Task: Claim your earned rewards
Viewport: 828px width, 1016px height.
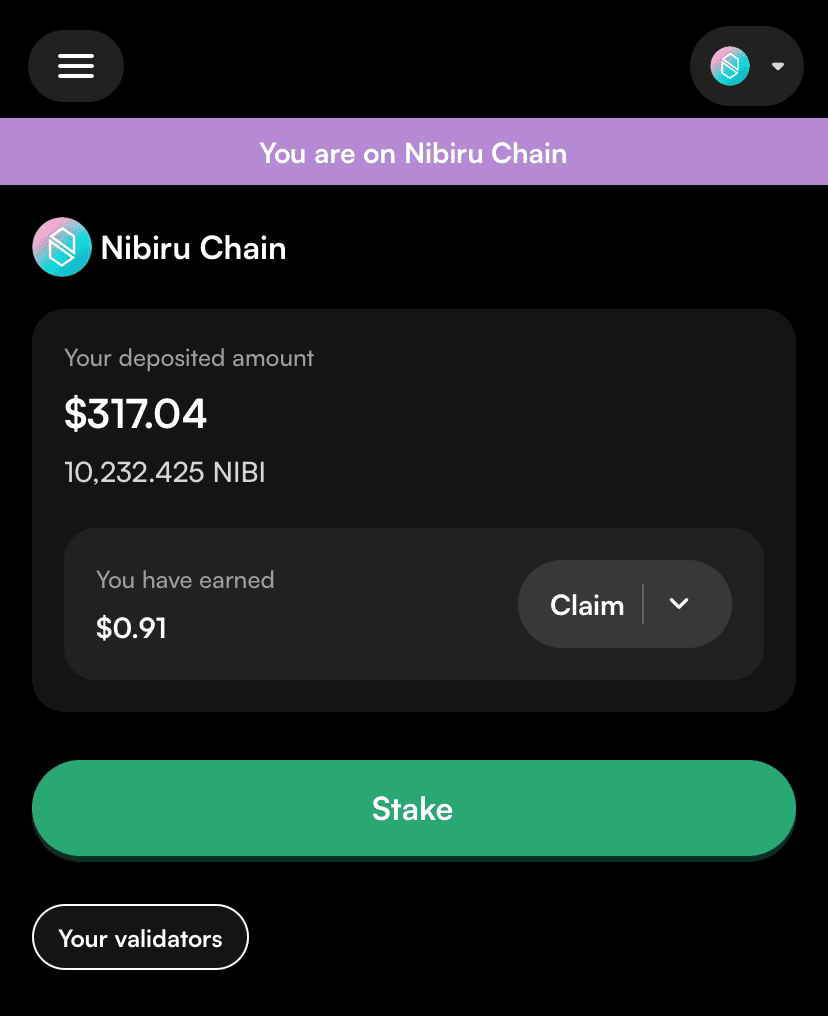Action: [587, 604]
